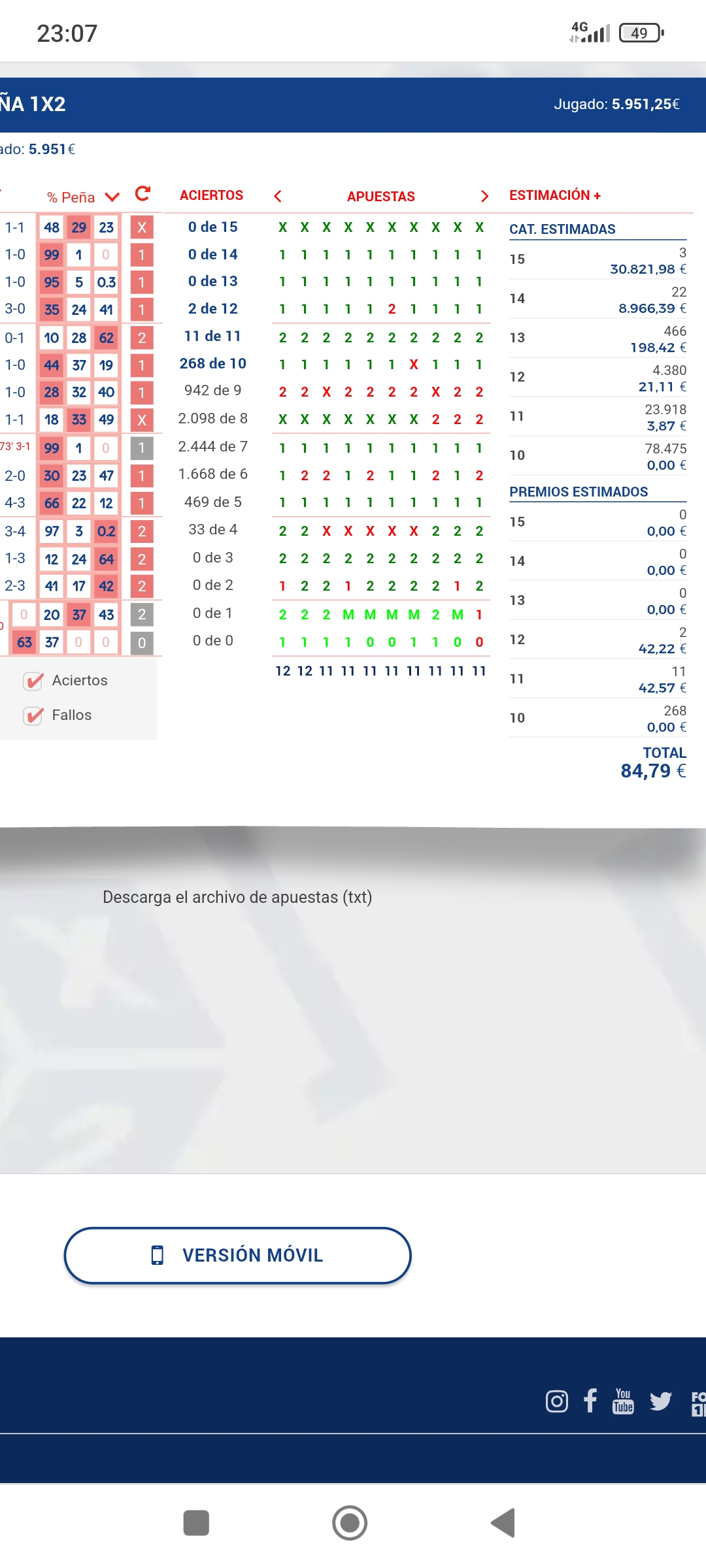Show next apuestas with right arrow

484,196
